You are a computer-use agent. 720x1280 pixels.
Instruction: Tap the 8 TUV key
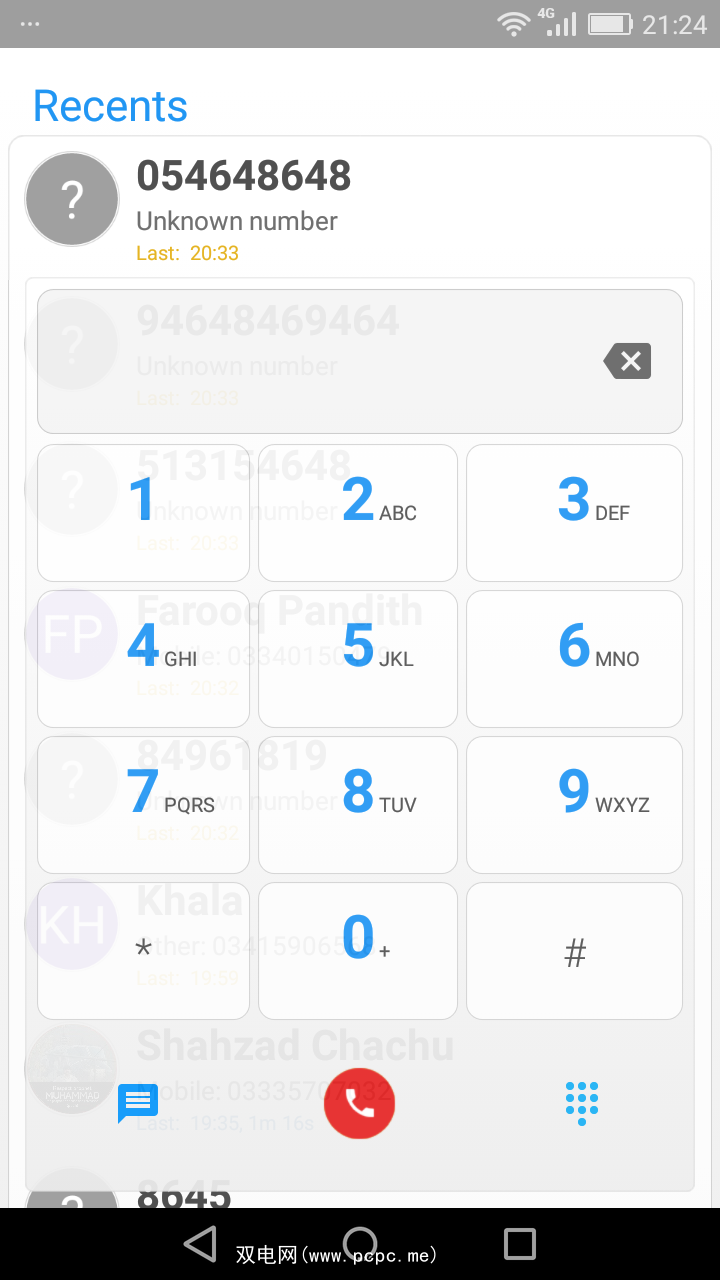[358, 804]
